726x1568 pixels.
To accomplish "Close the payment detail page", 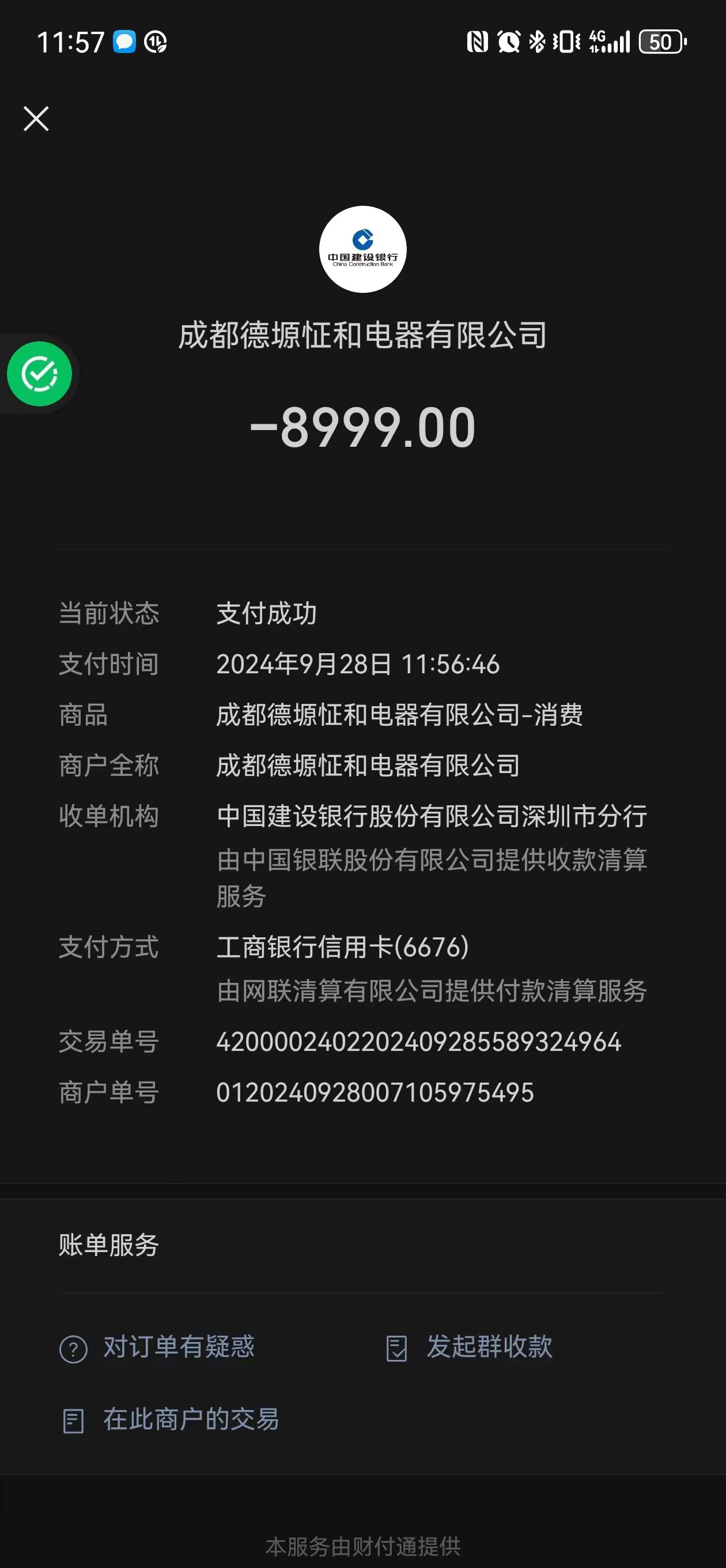I will (x=36, y=119).
